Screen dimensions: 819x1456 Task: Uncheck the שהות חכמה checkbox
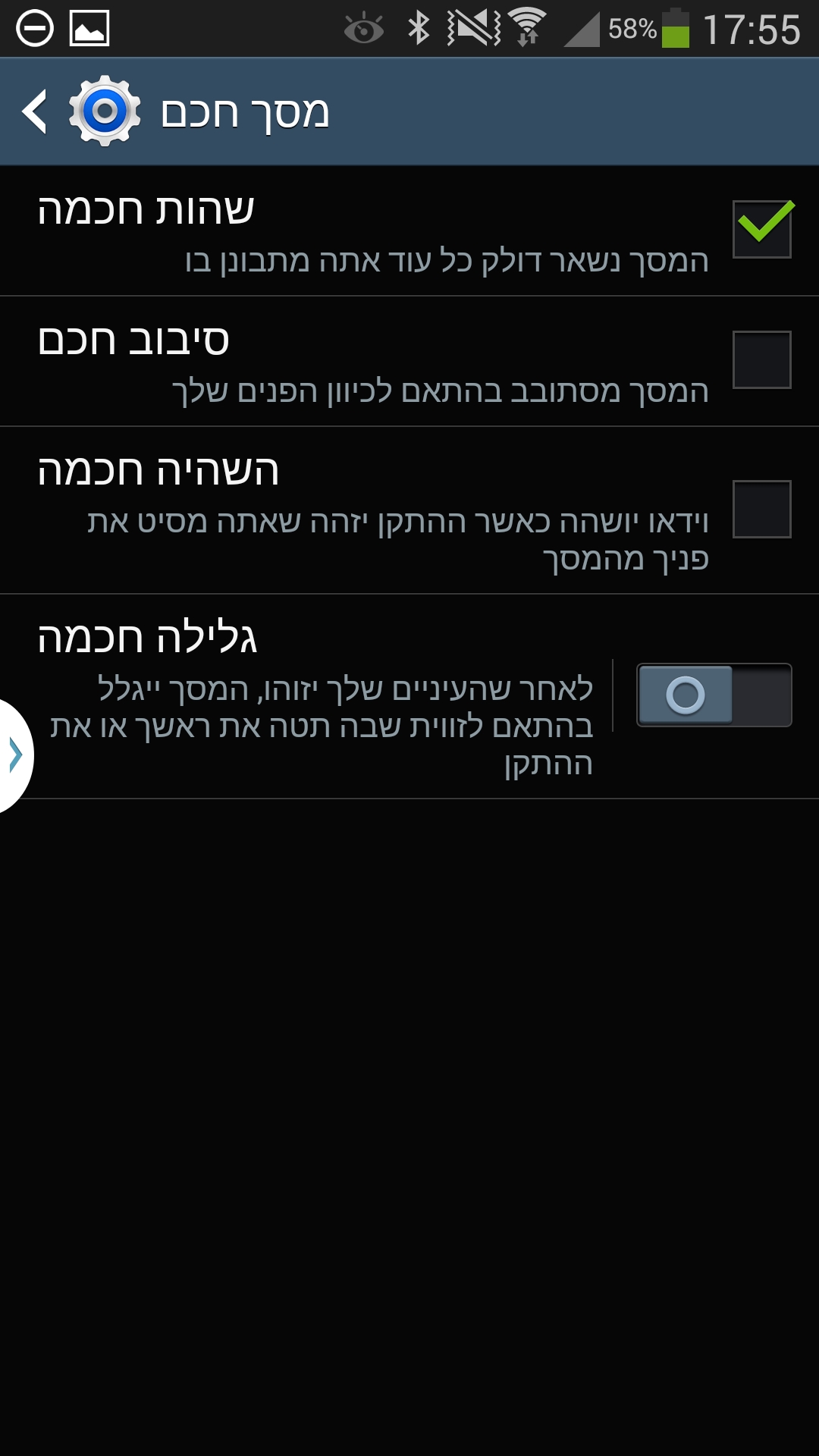tap(761, 229)
